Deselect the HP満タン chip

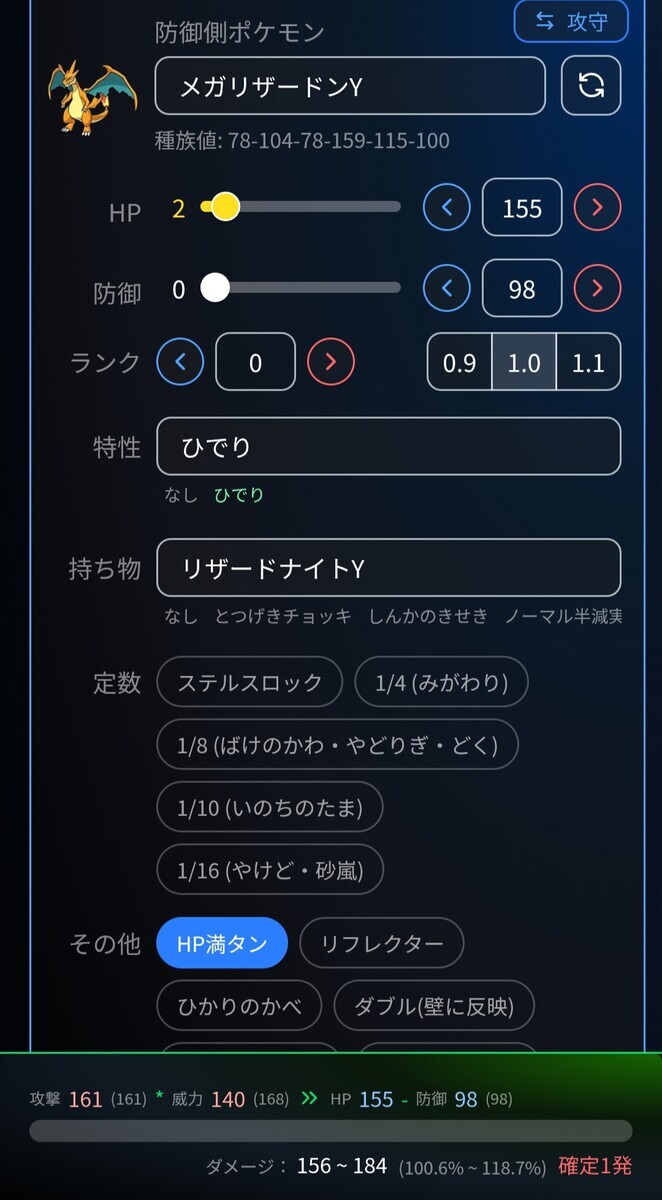[222, 943]
